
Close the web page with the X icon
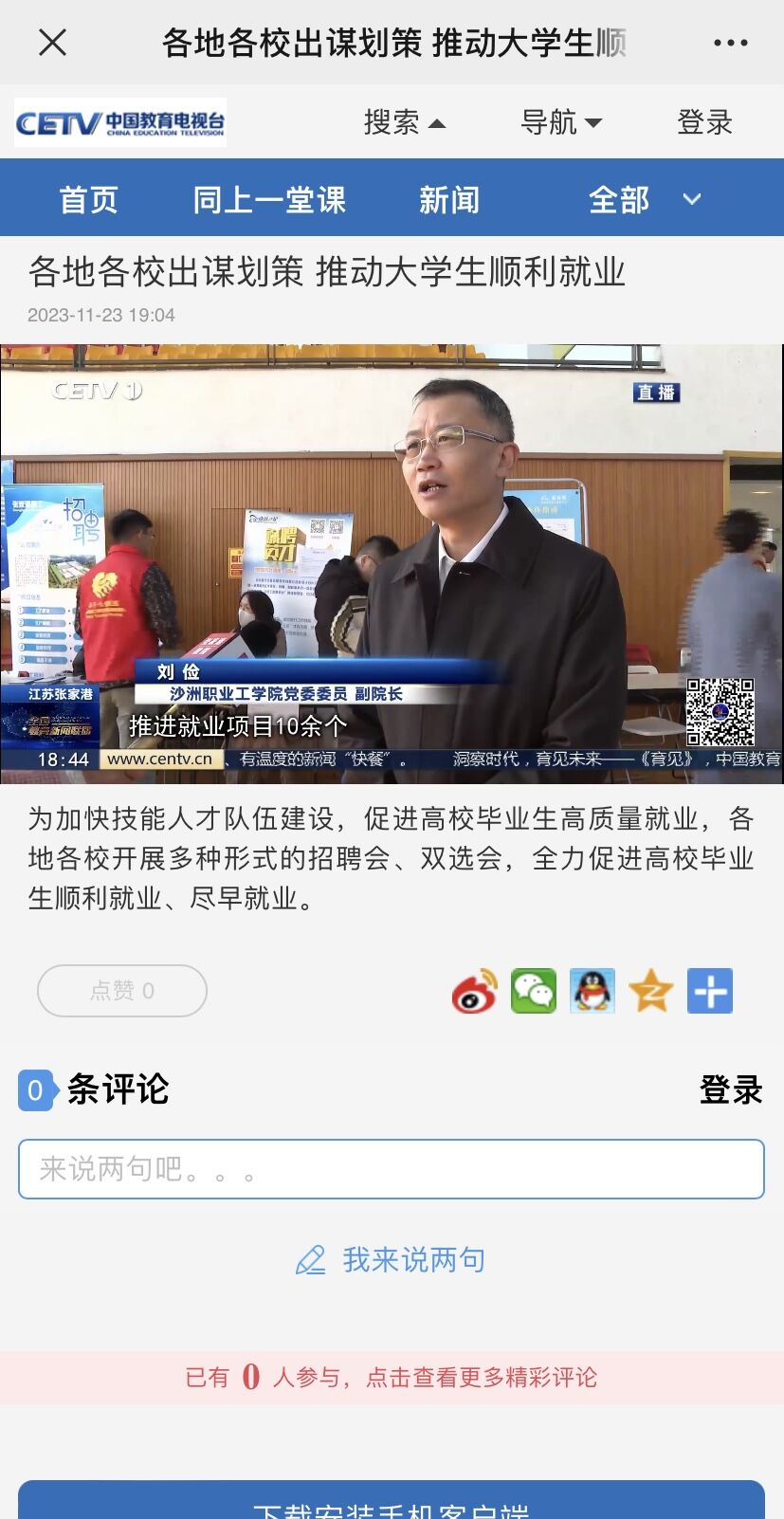52,43
